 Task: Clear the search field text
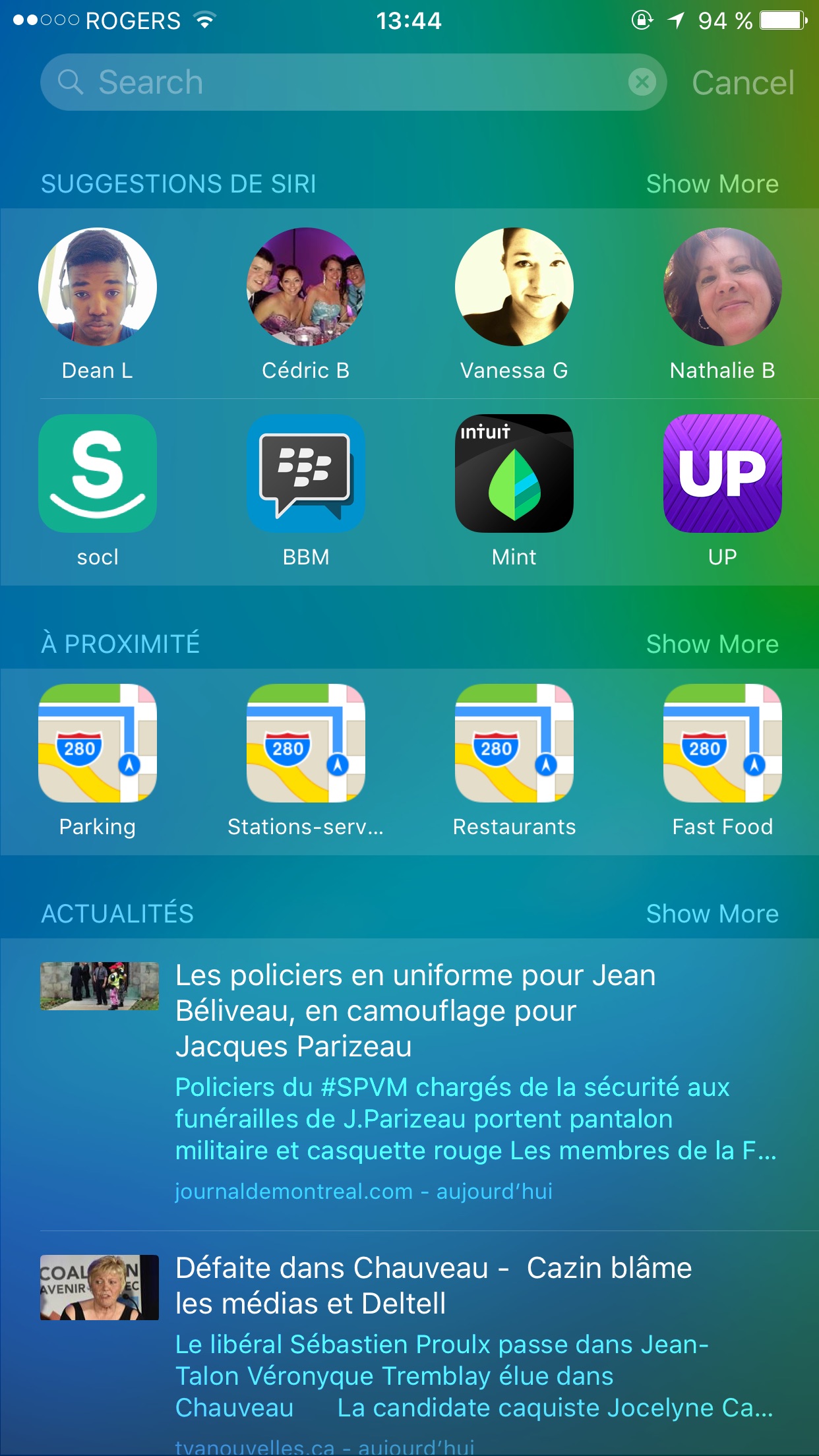[642, 82]
